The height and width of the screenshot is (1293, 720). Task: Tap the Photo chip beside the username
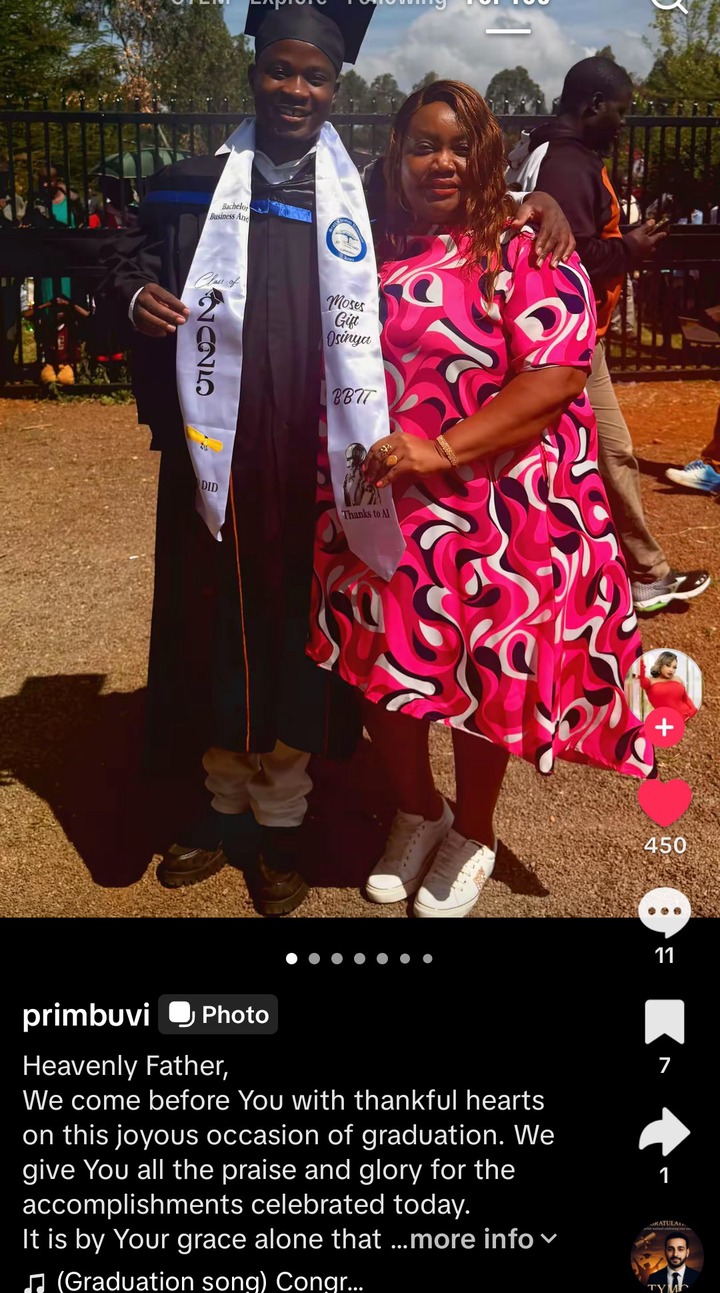[218, 1015]
